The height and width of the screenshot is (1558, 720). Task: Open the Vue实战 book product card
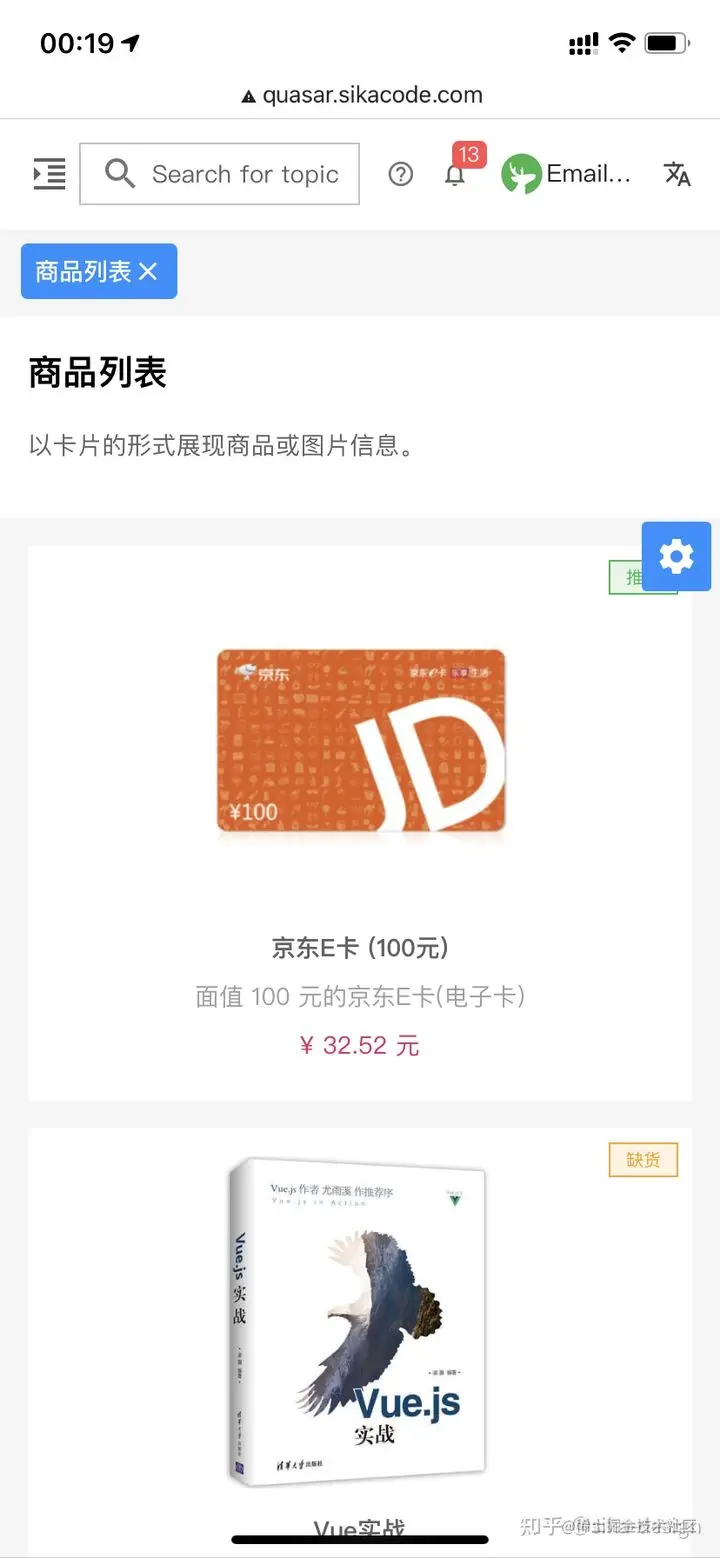(360, 1330)
